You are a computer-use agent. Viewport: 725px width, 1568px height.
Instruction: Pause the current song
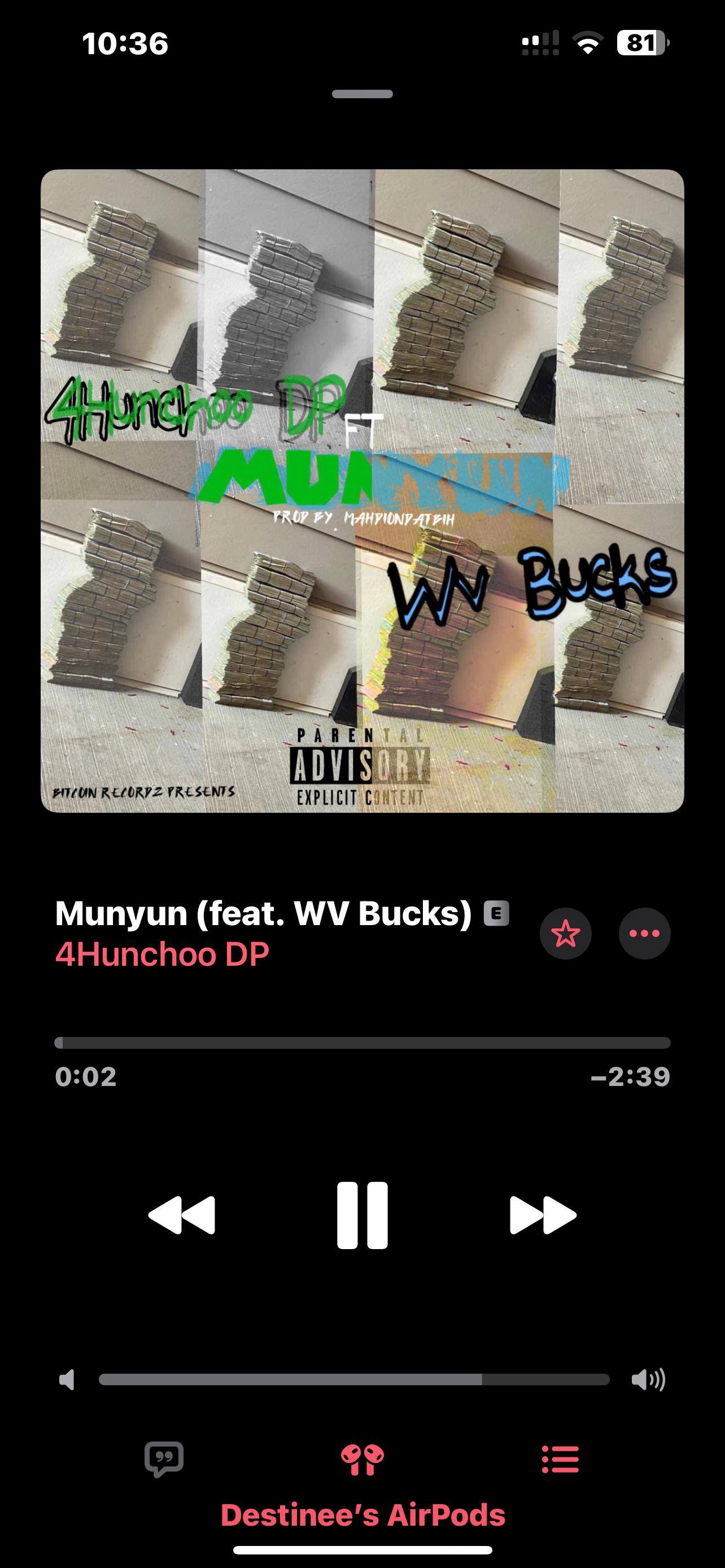pyautogui.click(x=362, y=1216)
